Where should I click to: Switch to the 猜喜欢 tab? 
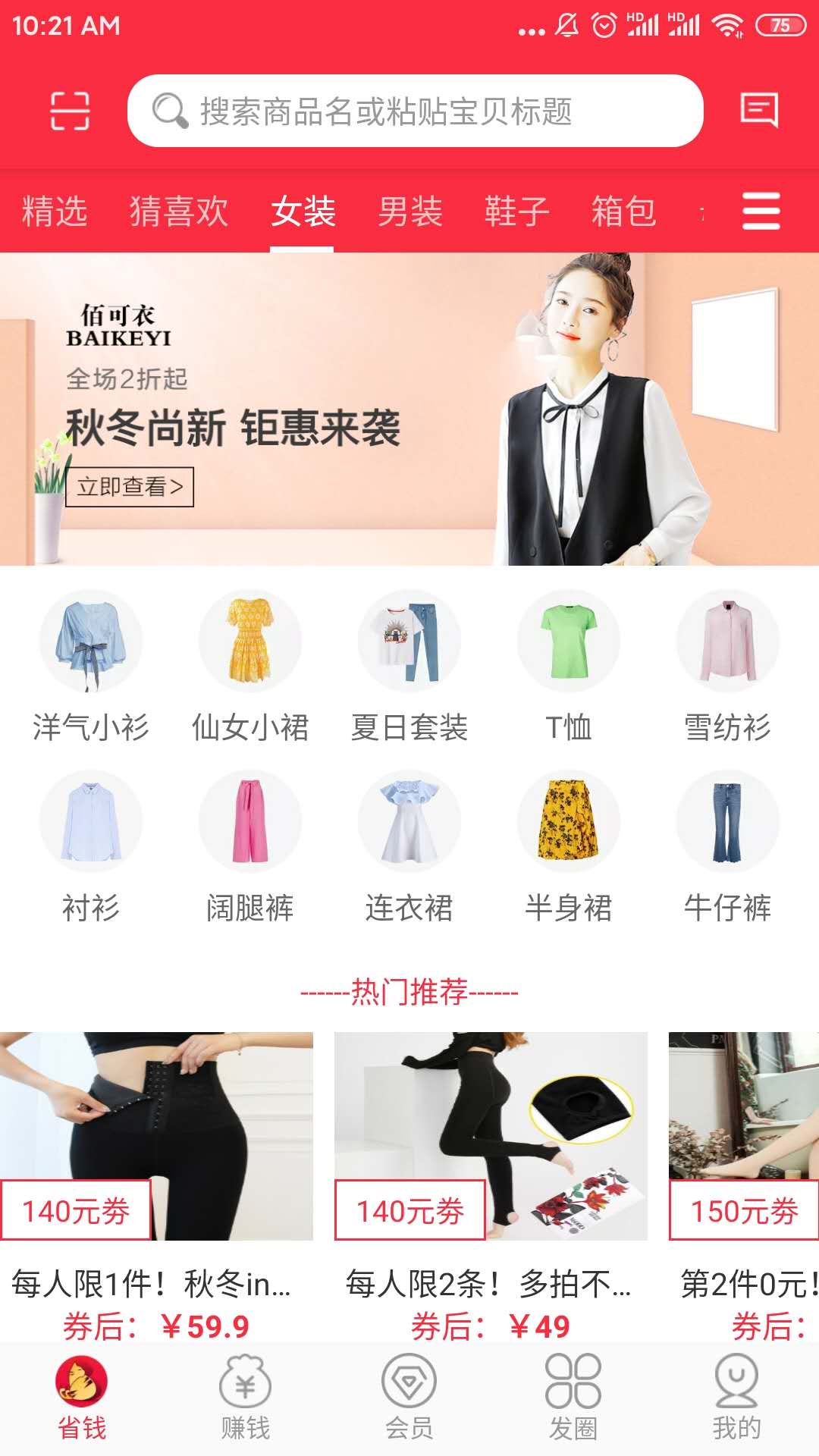pyautogui.click(x=178, y=211)
